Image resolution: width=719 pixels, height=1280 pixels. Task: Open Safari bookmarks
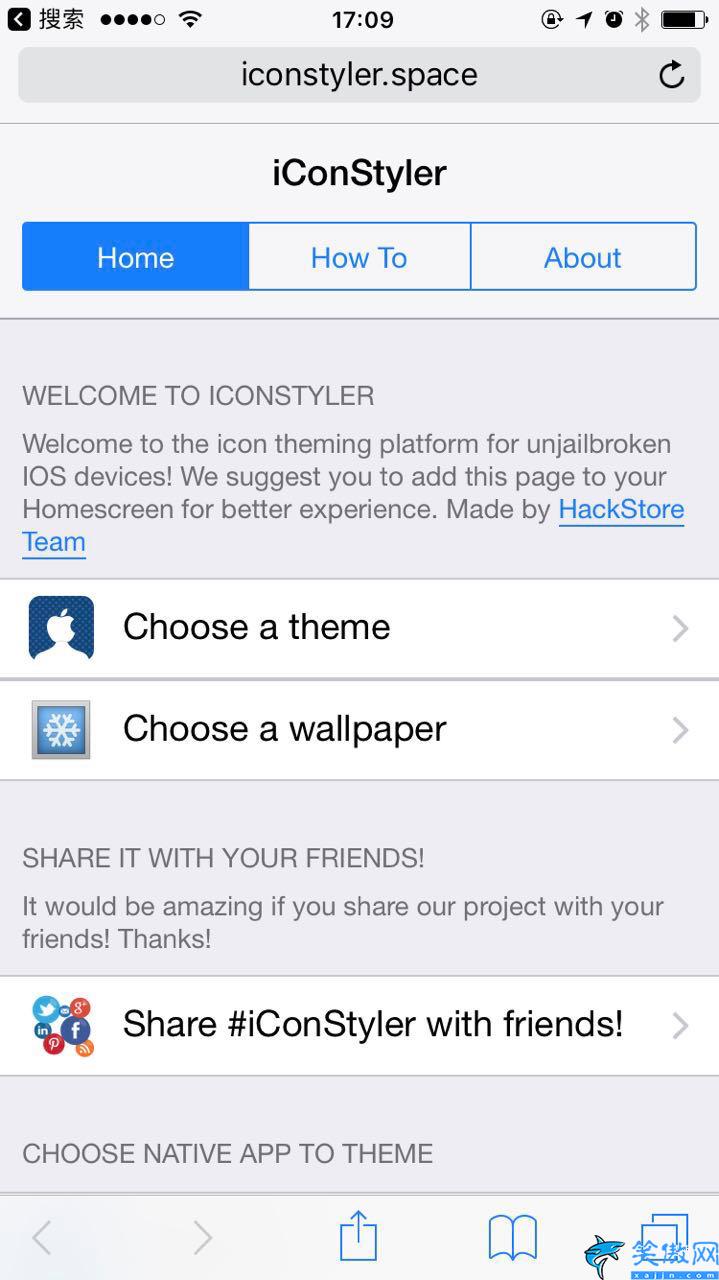512,1238
